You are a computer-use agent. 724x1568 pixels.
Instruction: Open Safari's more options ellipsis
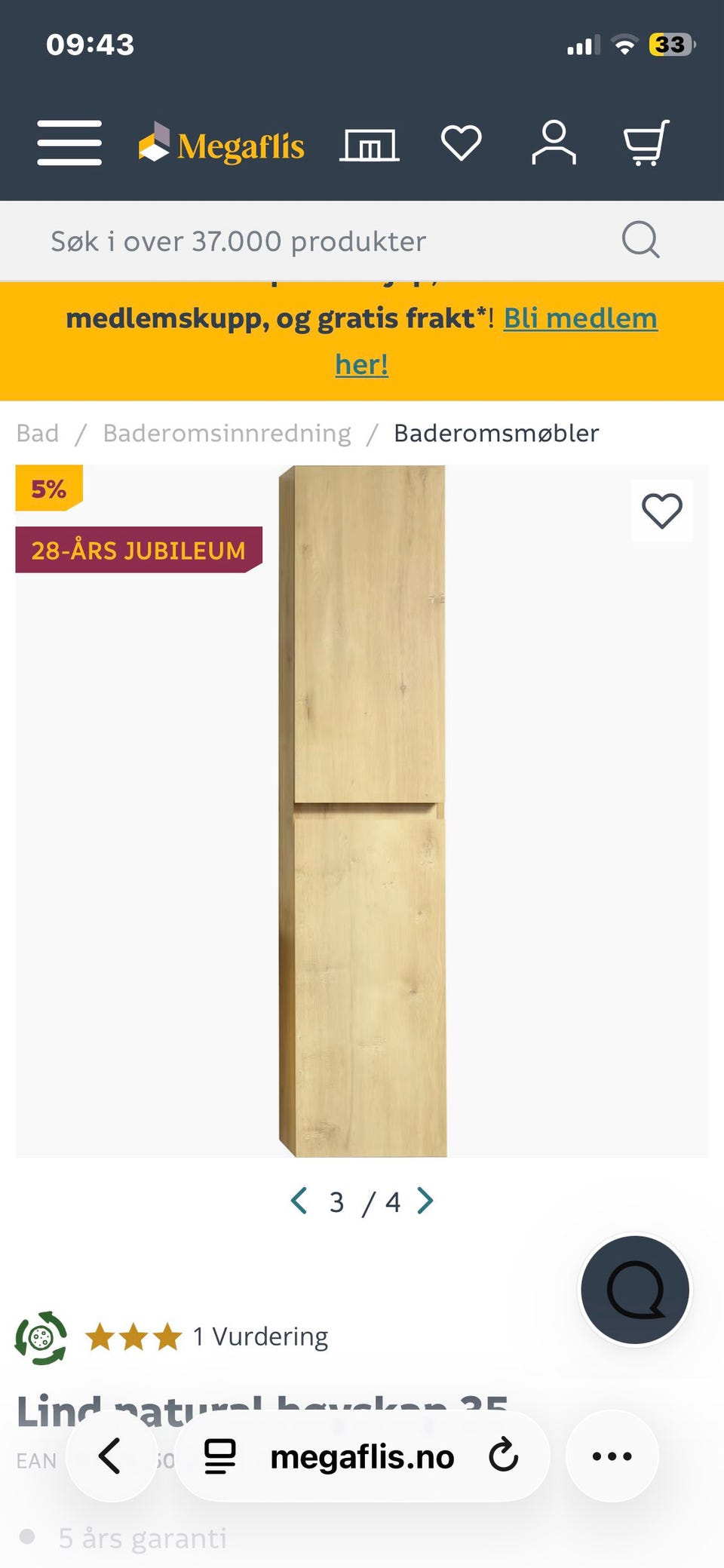coord(612,1456)
